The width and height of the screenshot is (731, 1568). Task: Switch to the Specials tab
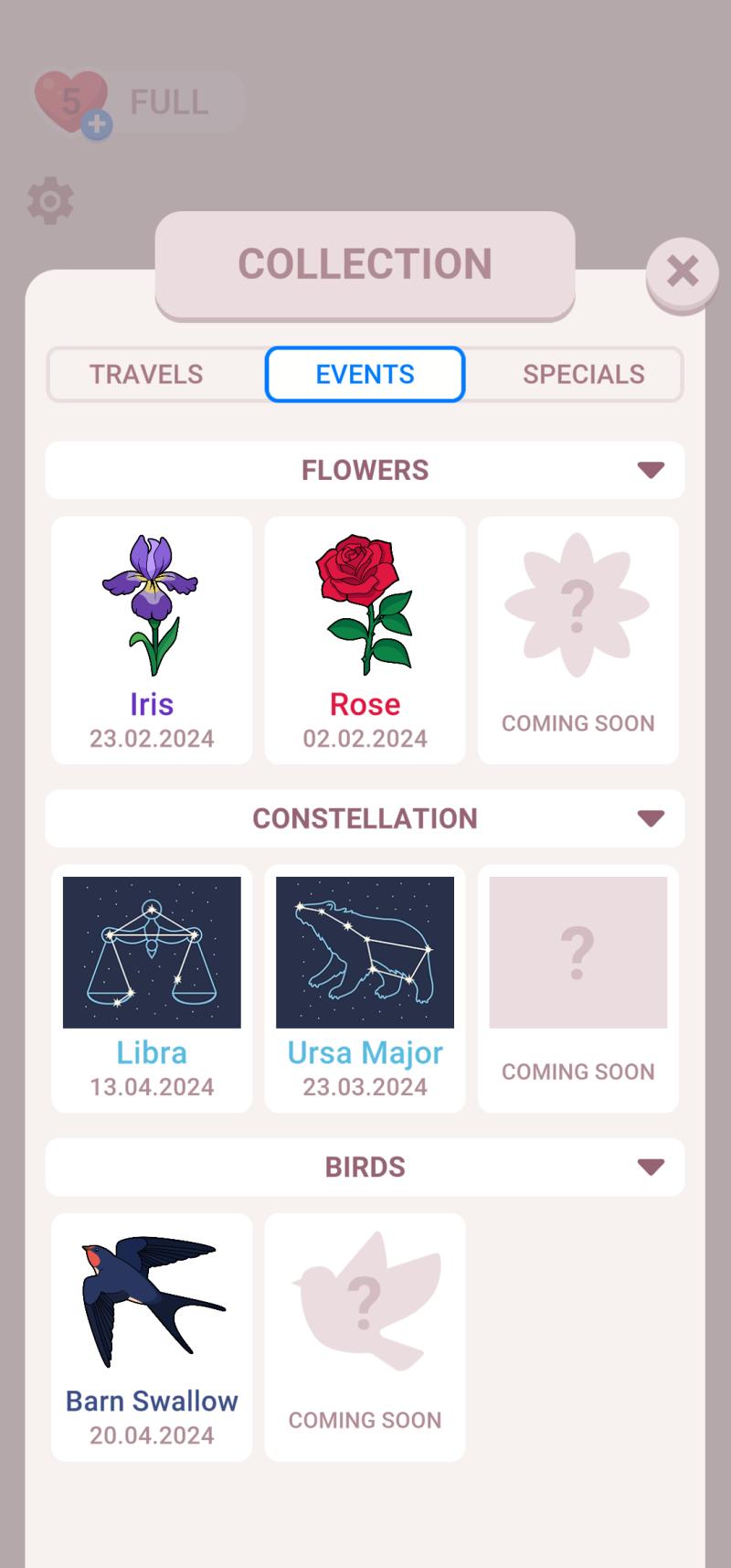(x=583, y=374)
